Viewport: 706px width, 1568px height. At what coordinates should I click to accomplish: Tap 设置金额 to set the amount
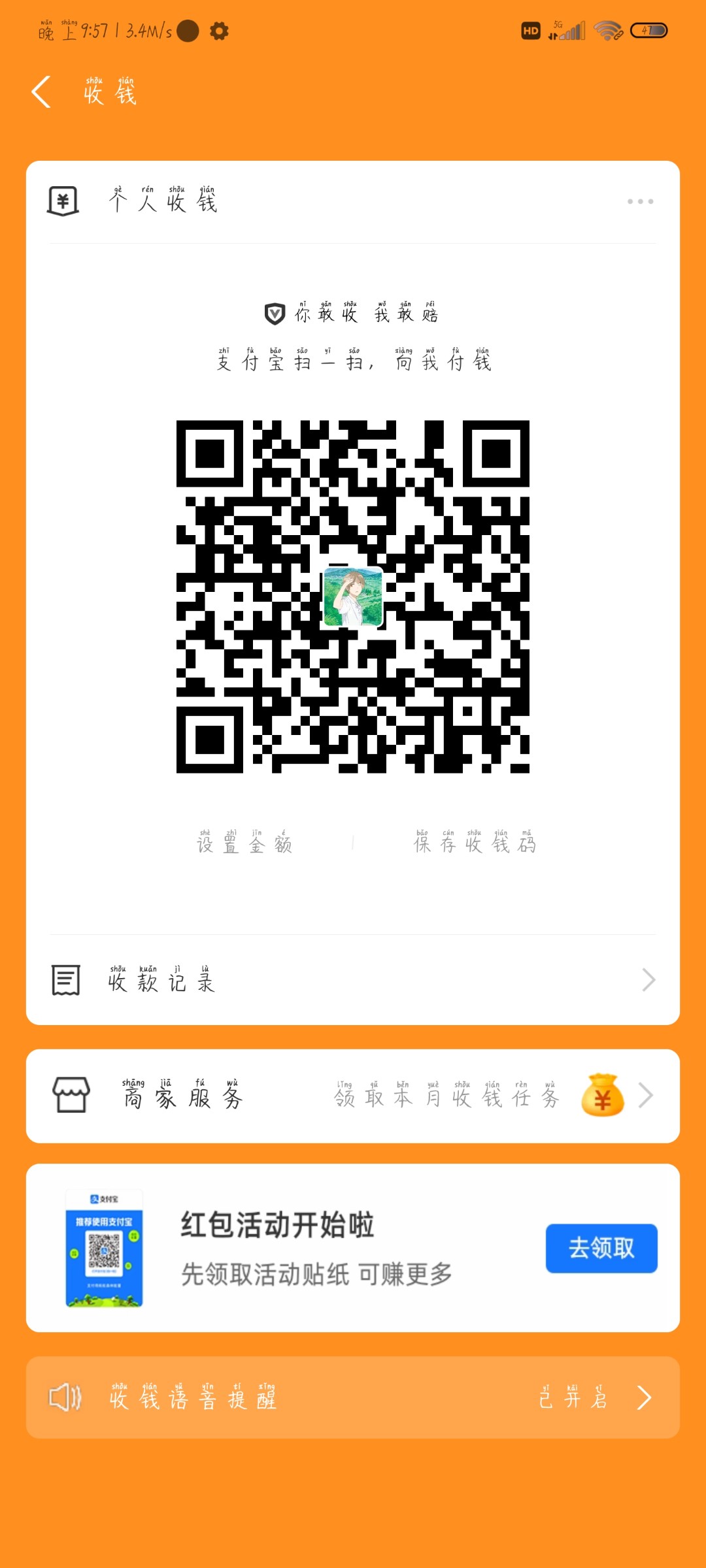[244, 843]
